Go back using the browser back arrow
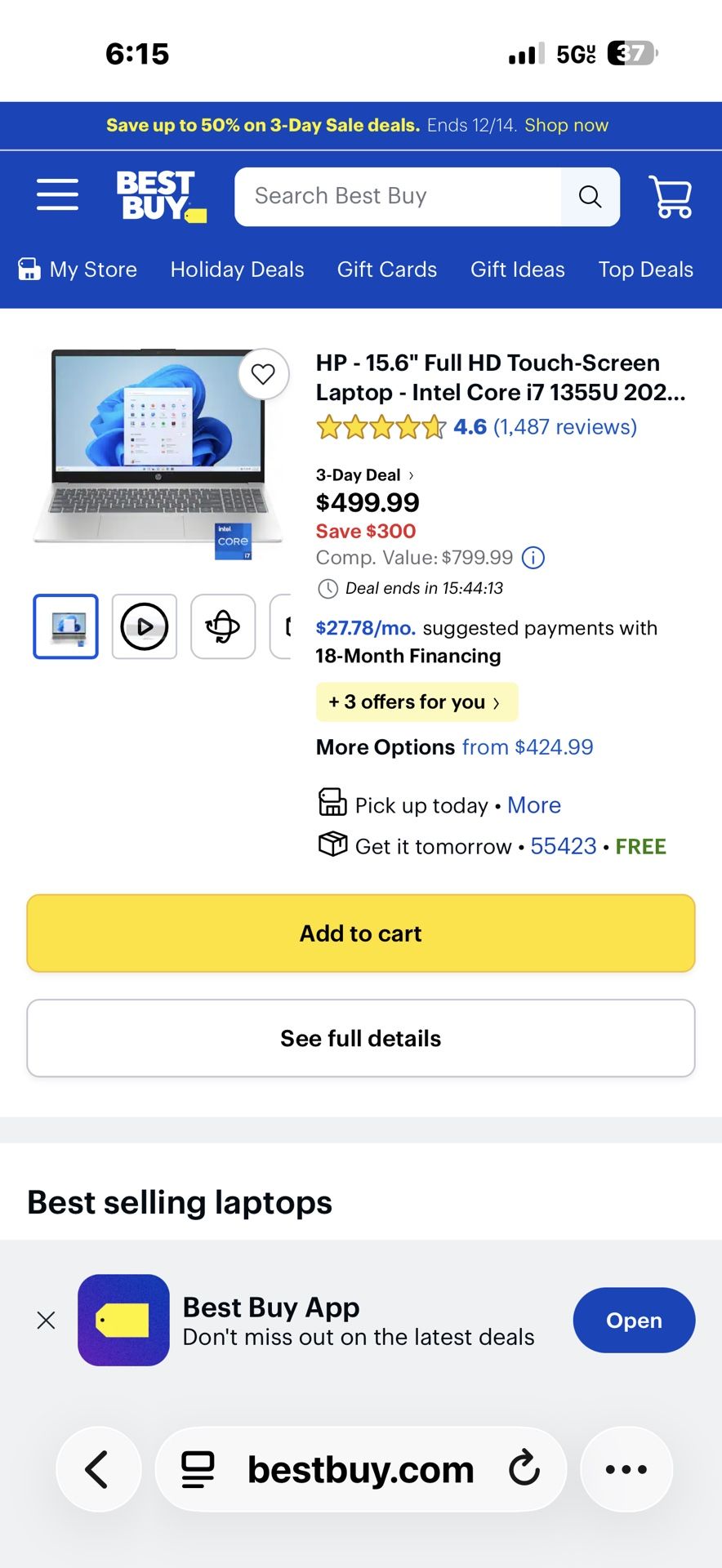The image size is (722, 1568). (98, 1469)
